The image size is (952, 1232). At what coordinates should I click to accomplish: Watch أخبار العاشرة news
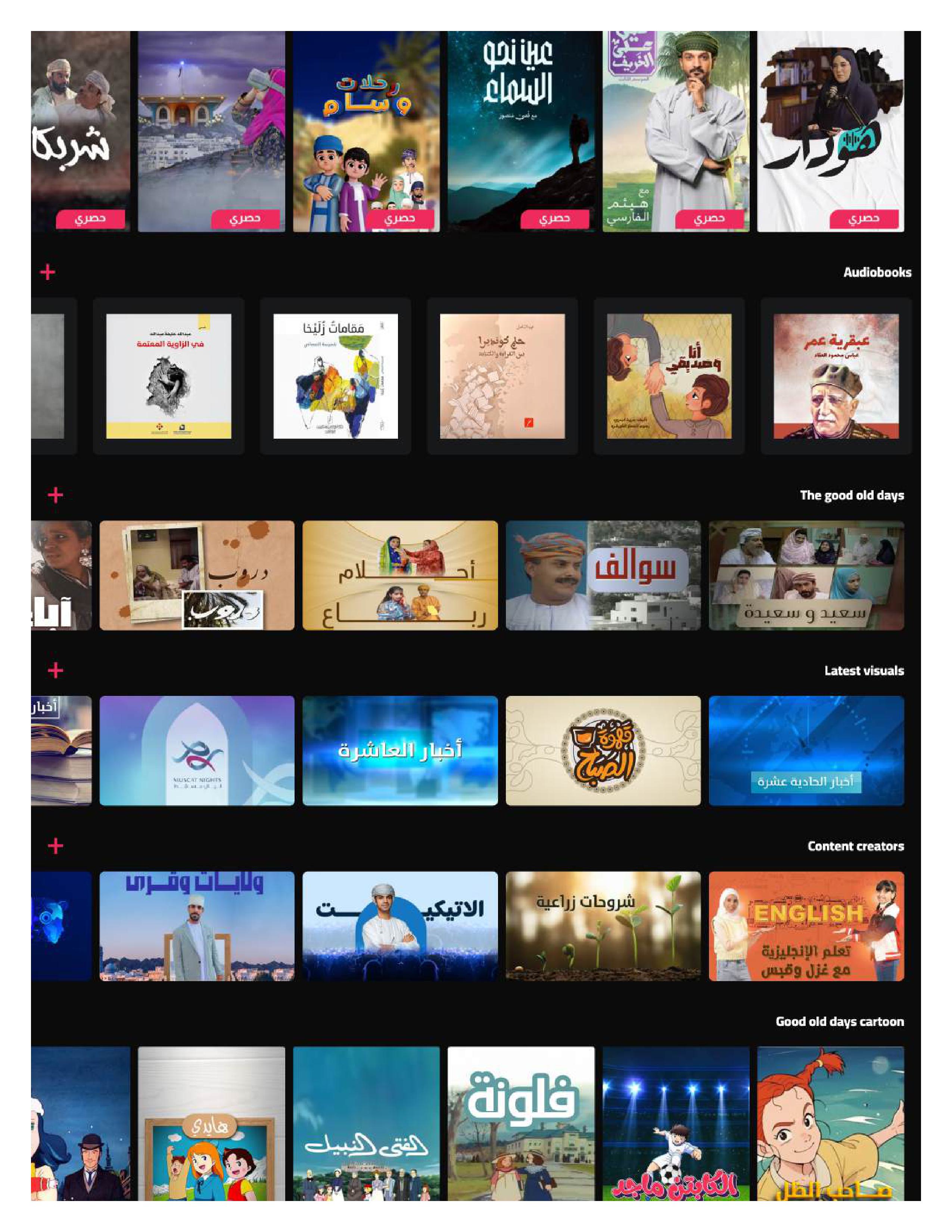[x=400, y=751]
